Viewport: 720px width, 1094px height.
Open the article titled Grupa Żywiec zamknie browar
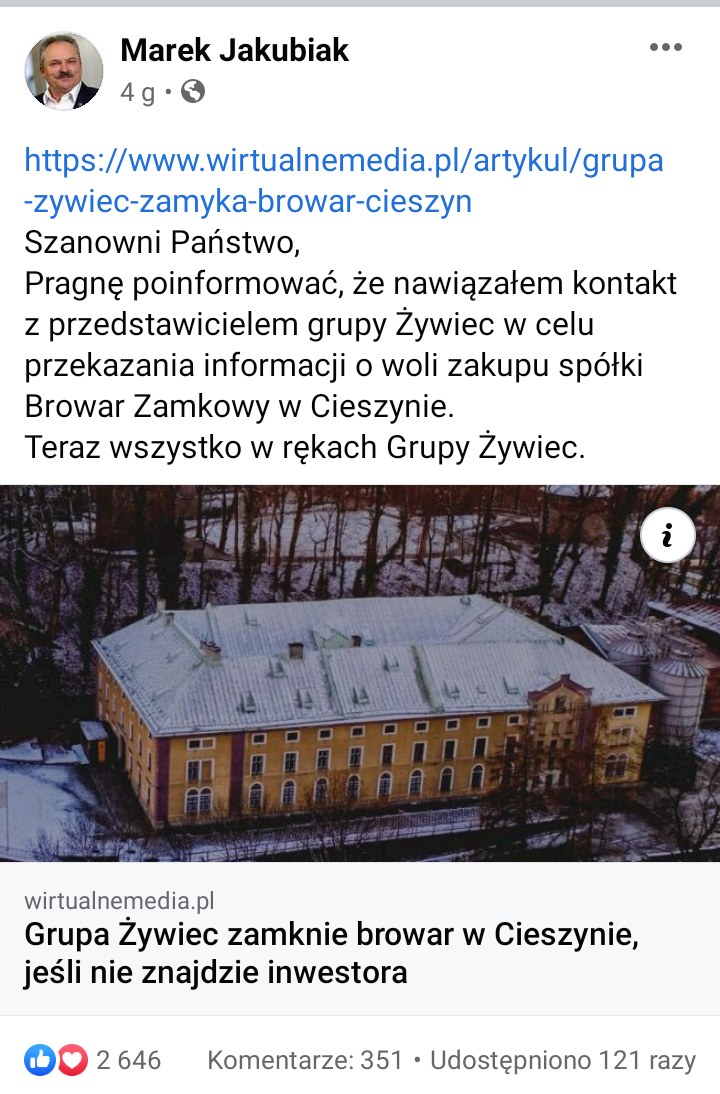[x=330, y=954]
